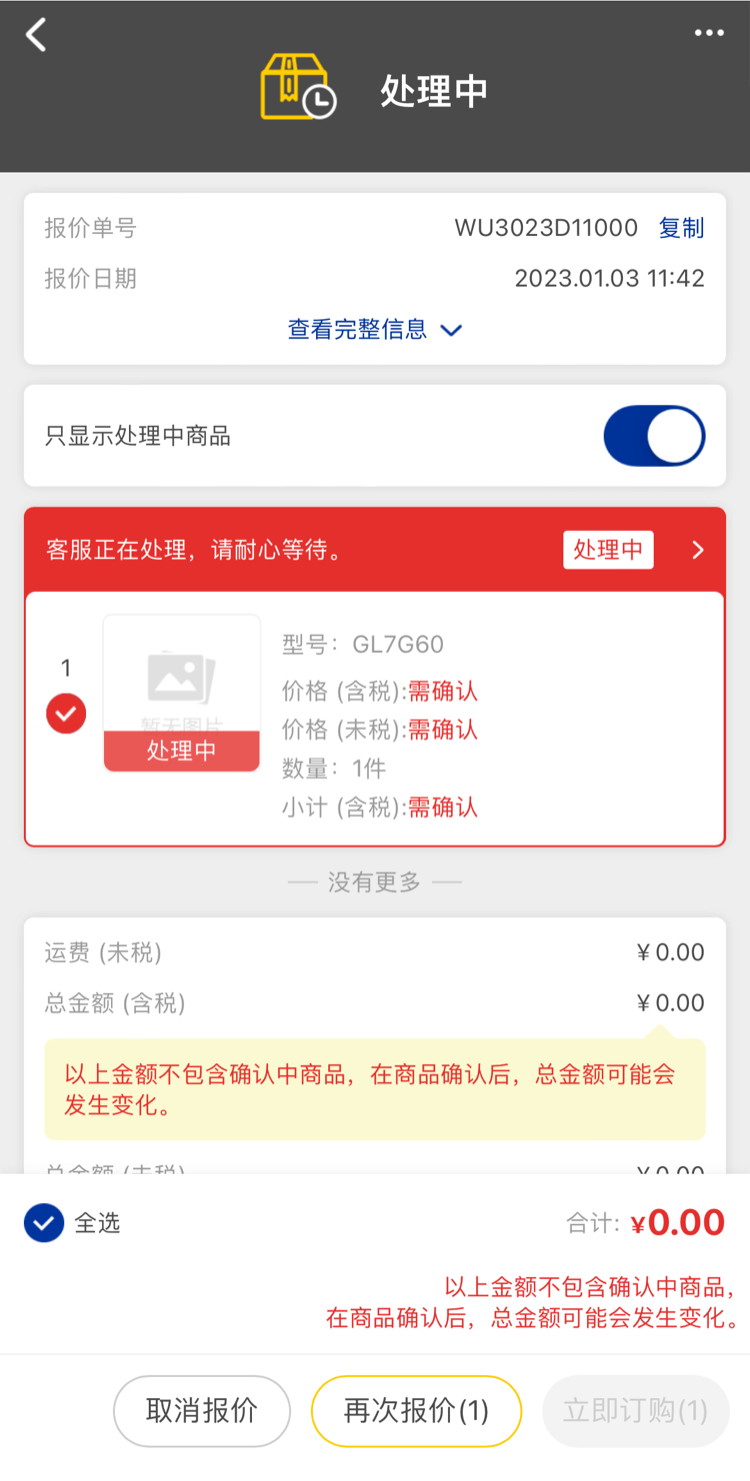Toggle the 全选 select-all checkbox
750x1481 pixels.
click(x=44, y=1223)
